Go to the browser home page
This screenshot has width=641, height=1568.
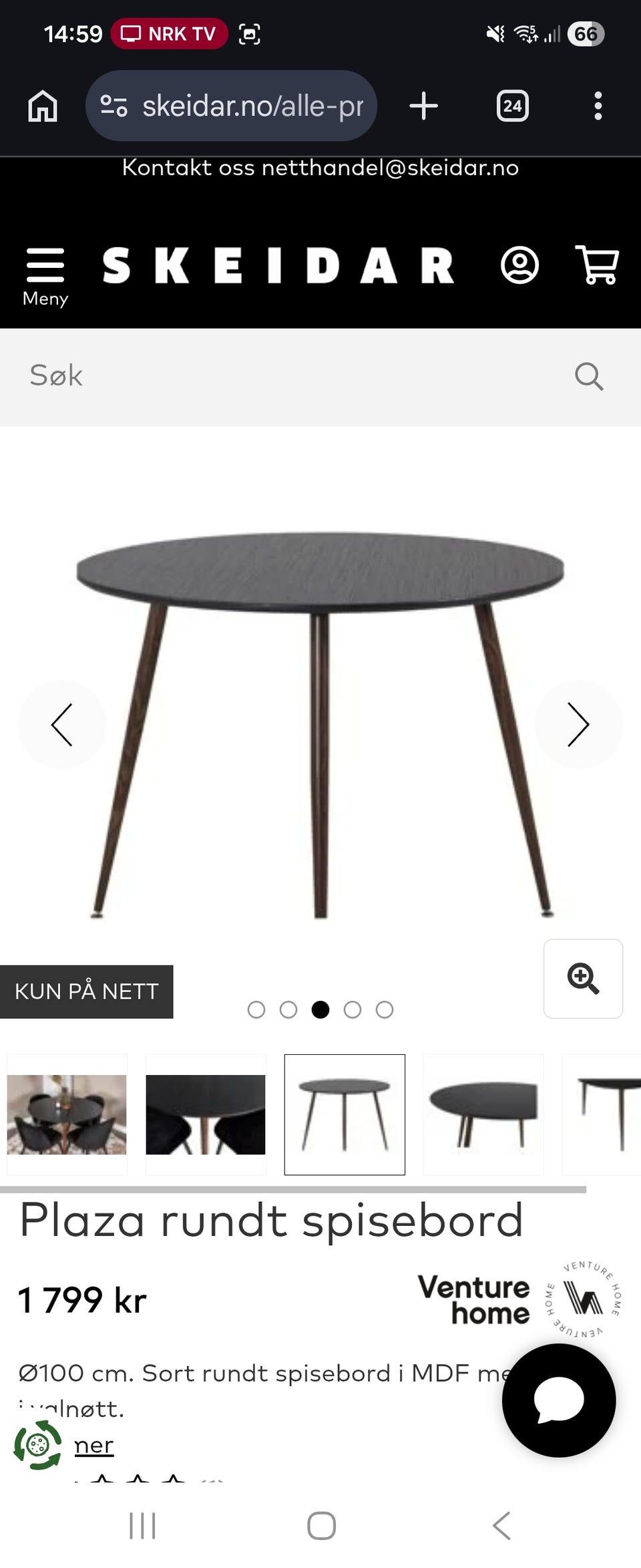pos(43,106)
